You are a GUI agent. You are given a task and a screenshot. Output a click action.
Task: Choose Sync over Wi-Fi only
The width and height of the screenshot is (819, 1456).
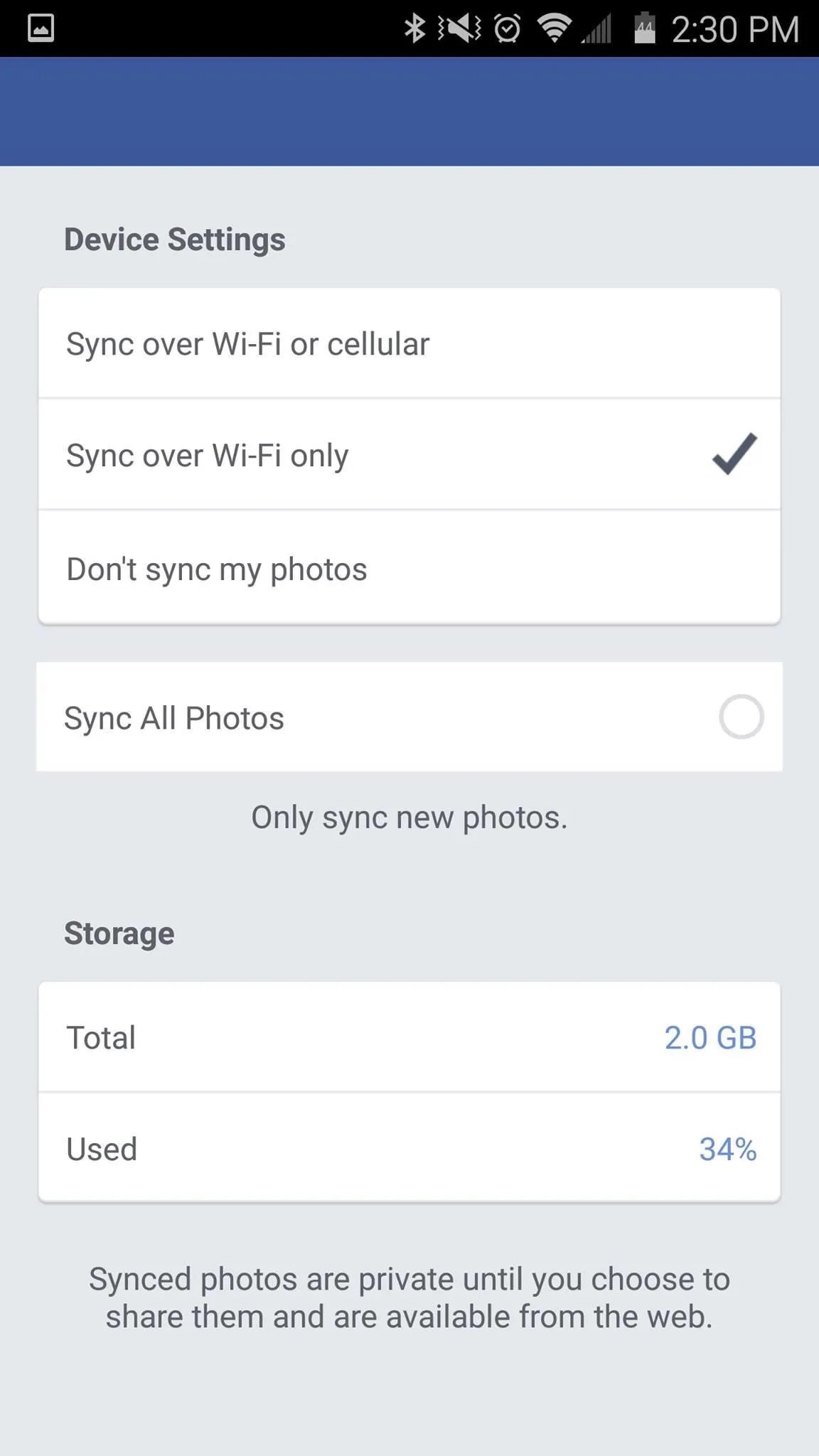point(409,454)
